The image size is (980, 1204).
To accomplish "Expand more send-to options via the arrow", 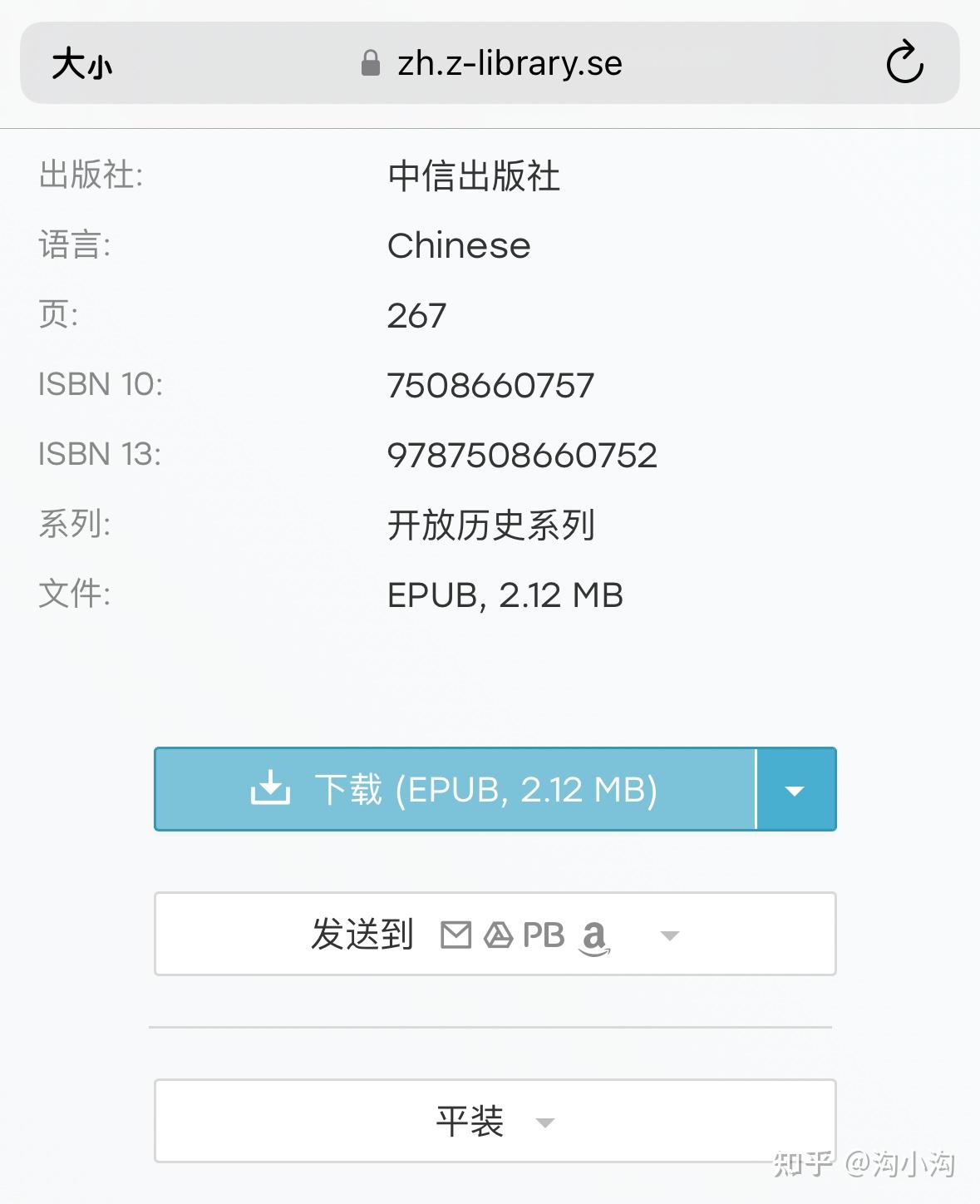I will tap(669, 935).
